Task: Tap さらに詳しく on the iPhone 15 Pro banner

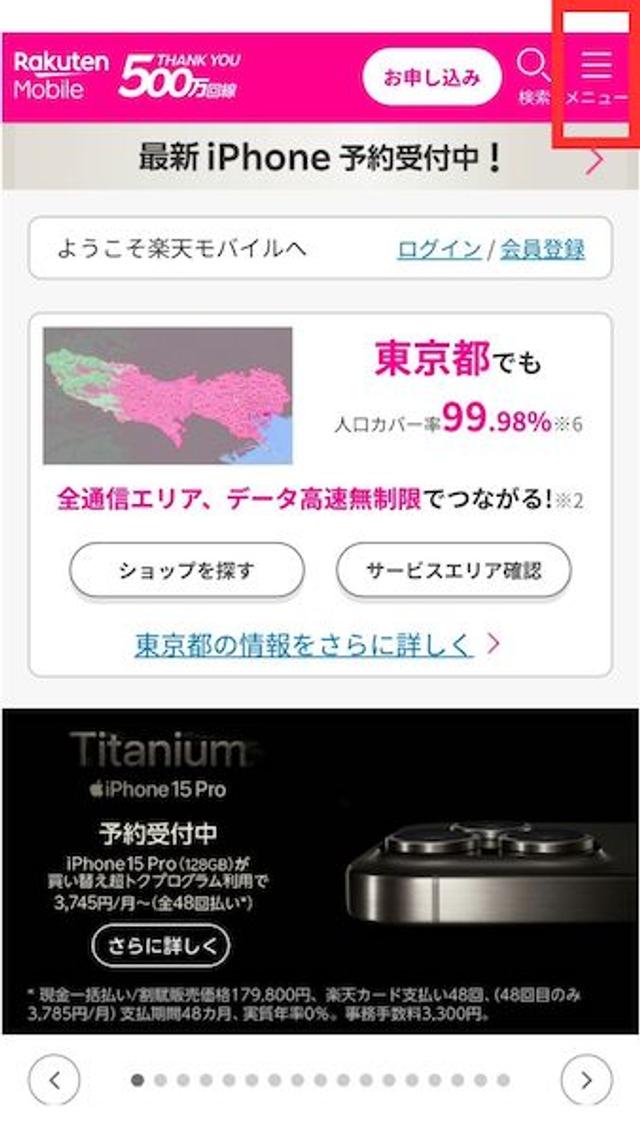Action: (x=161, y=945)
